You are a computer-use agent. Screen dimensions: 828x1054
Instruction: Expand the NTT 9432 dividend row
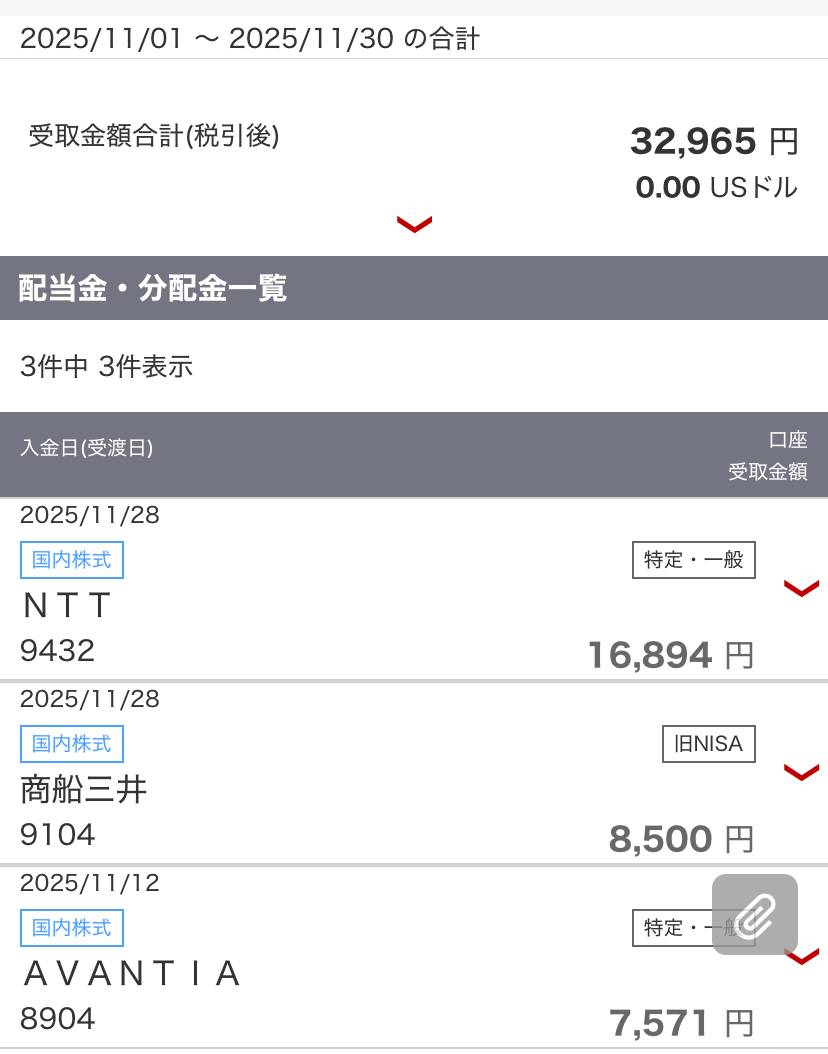tap(801, 588)
